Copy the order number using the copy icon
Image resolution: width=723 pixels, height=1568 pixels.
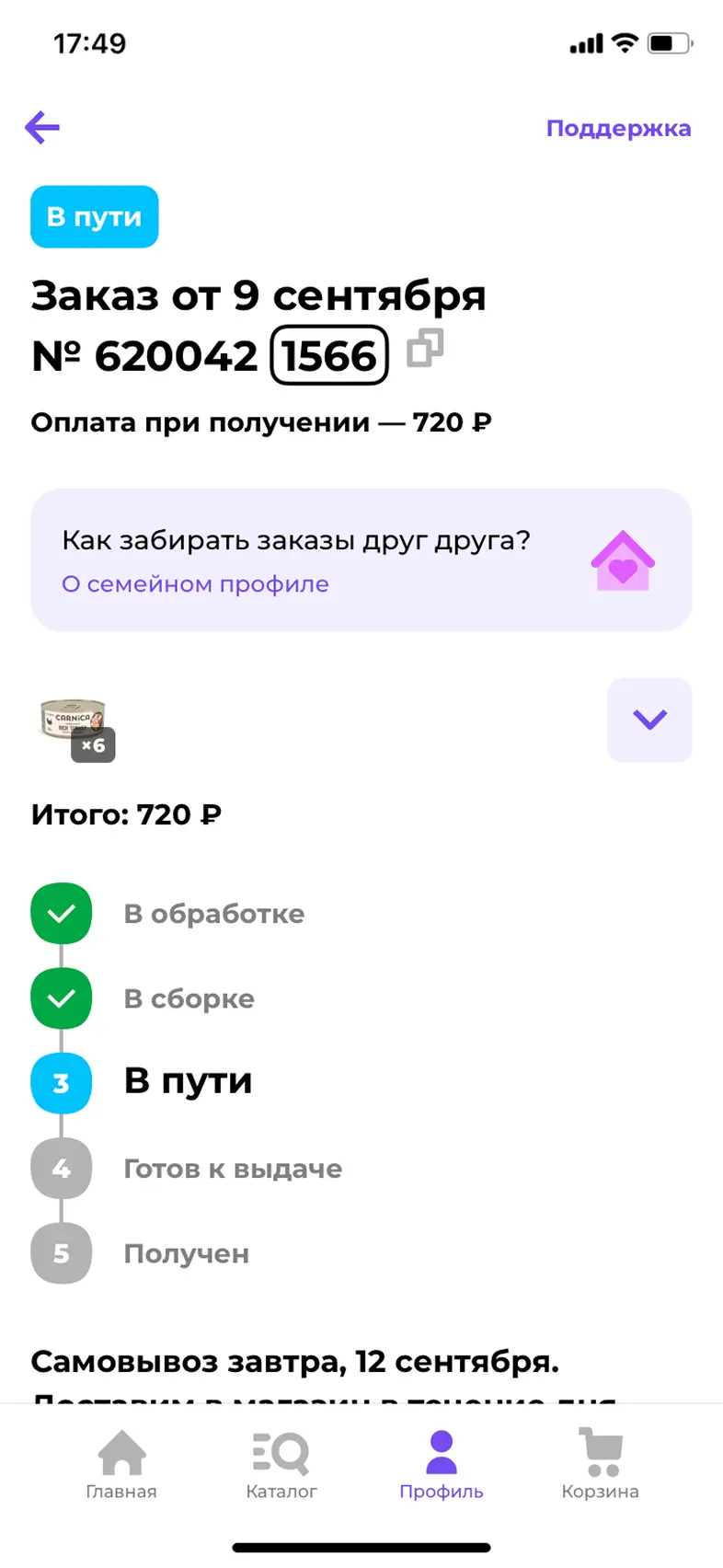[x=427, y=348]
